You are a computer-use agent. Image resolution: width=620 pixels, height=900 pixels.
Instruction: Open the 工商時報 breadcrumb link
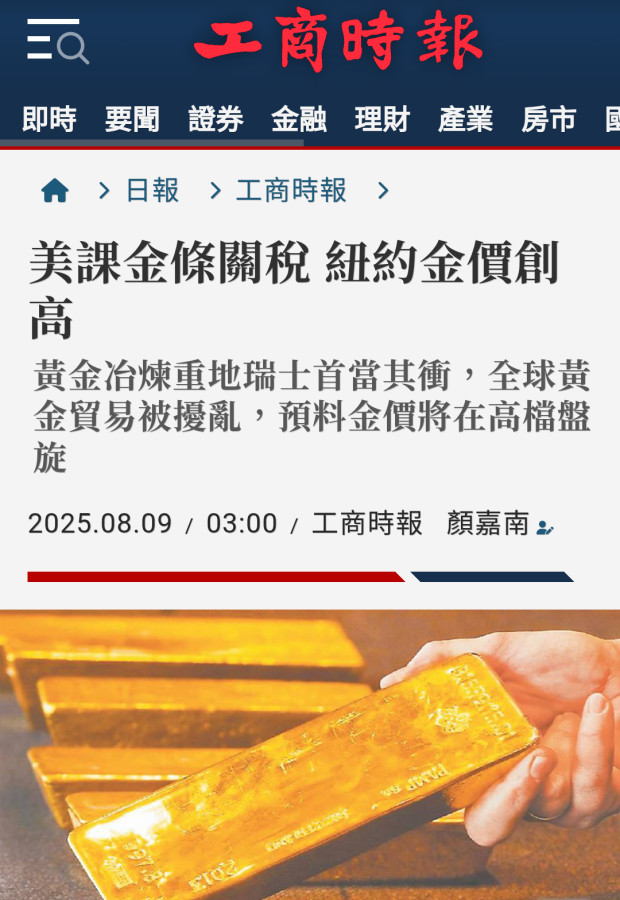(291, 190)
